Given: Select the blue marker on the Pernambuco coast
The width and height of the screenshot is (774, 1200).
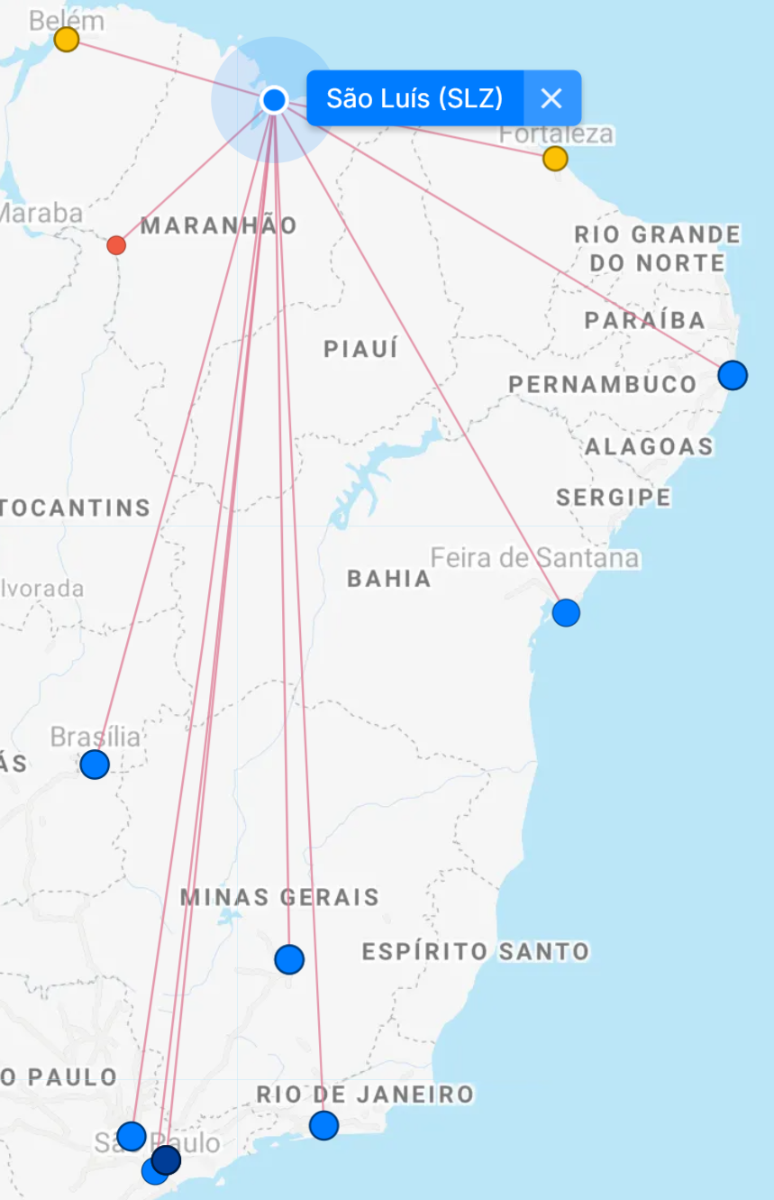Looking at the screenshot, I should (733, 375).
